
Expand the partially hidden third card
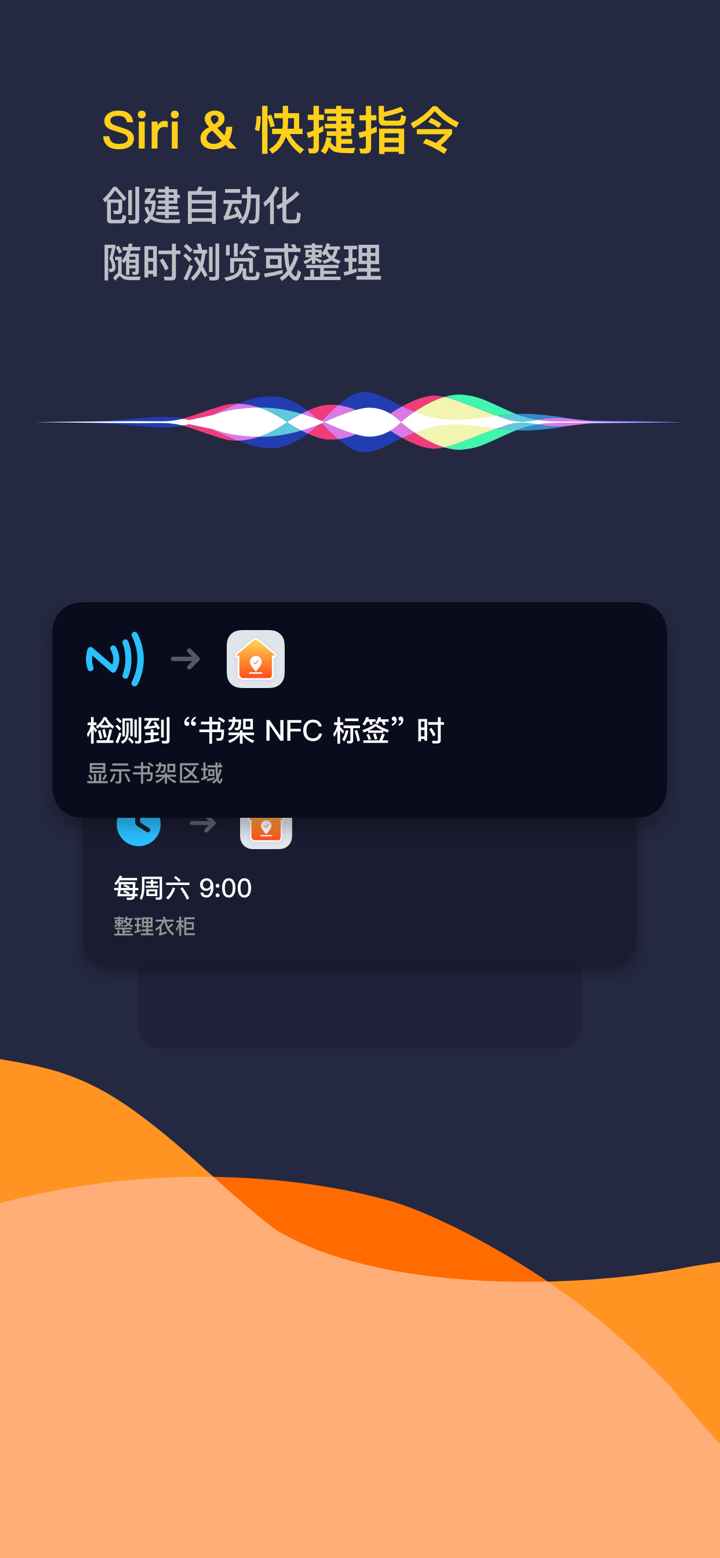(x=360, y=1010)
